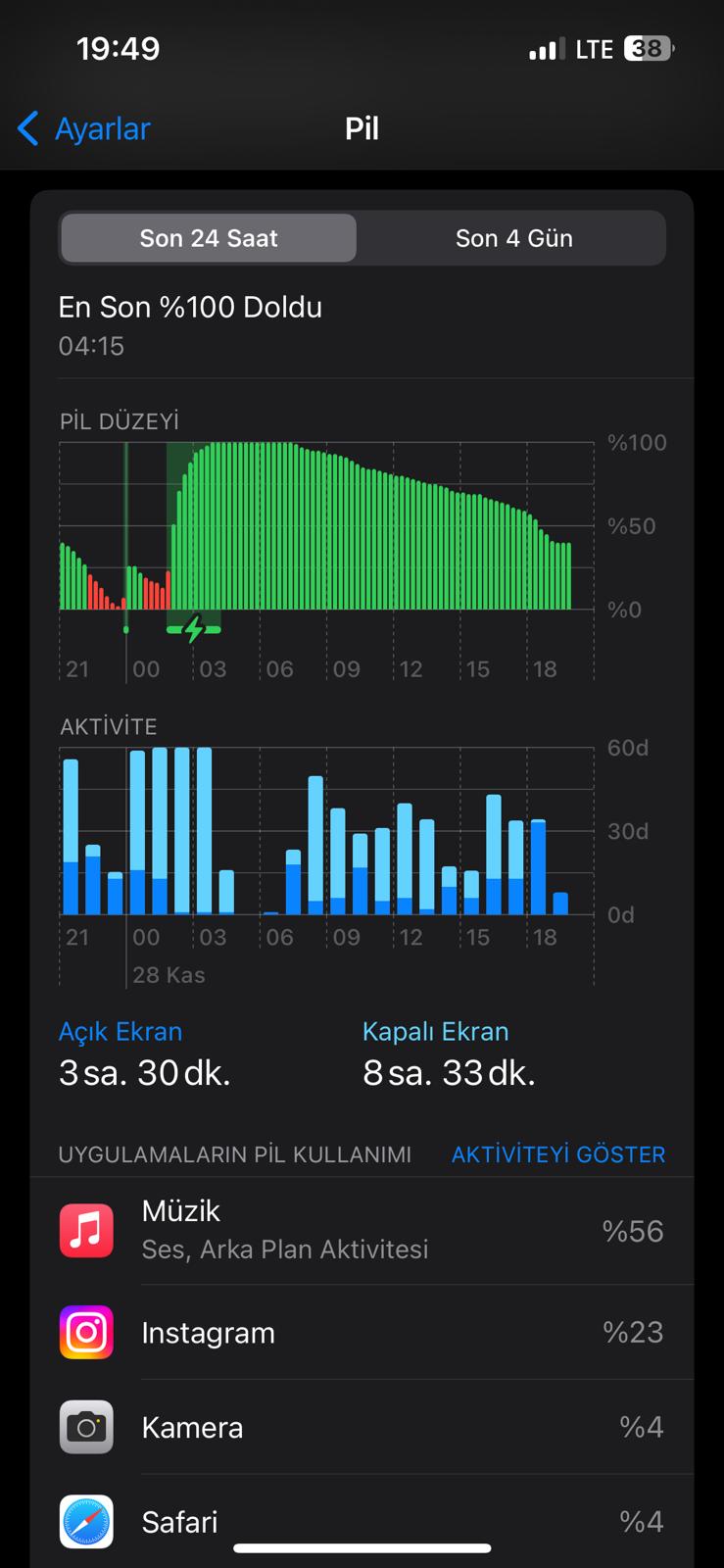
Task: Choose the Safari usage row
Action: [362, 1519]
